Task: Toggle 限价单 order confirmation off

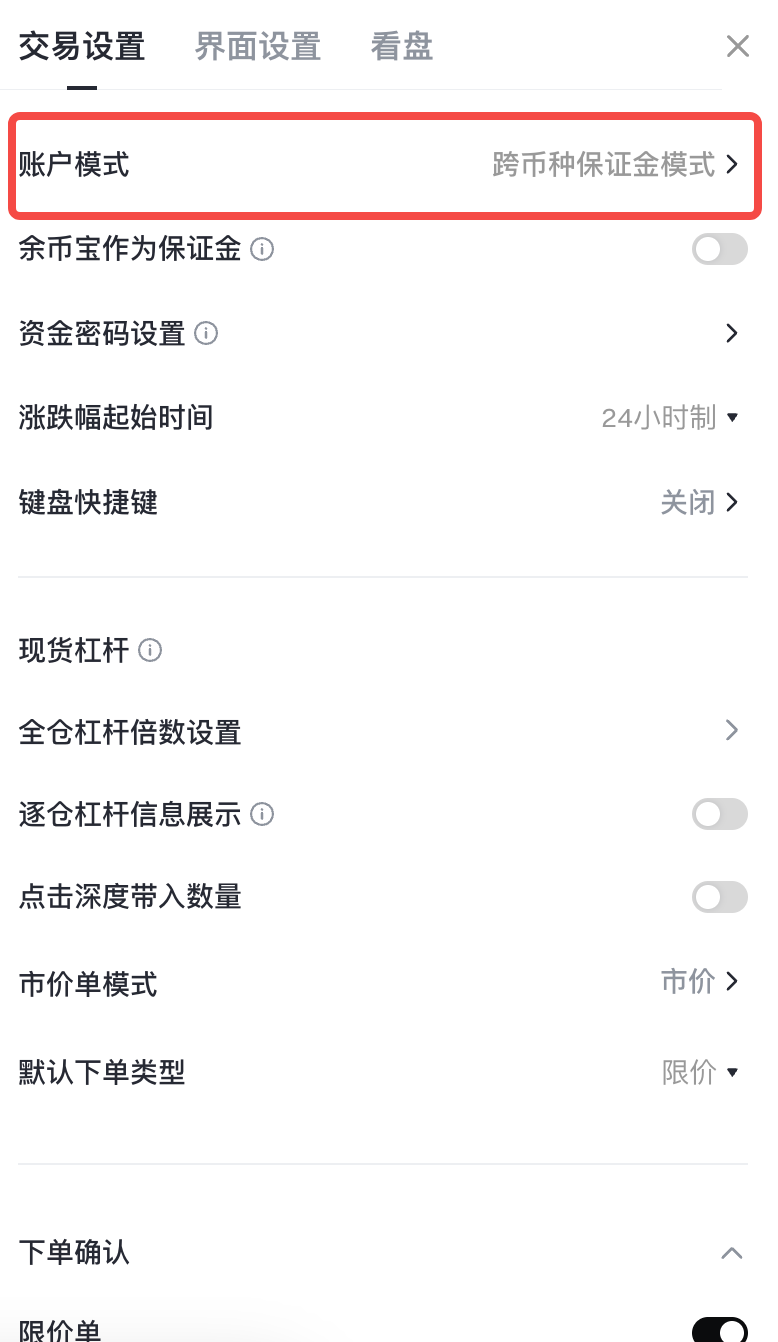Action: click(719, 1330)
